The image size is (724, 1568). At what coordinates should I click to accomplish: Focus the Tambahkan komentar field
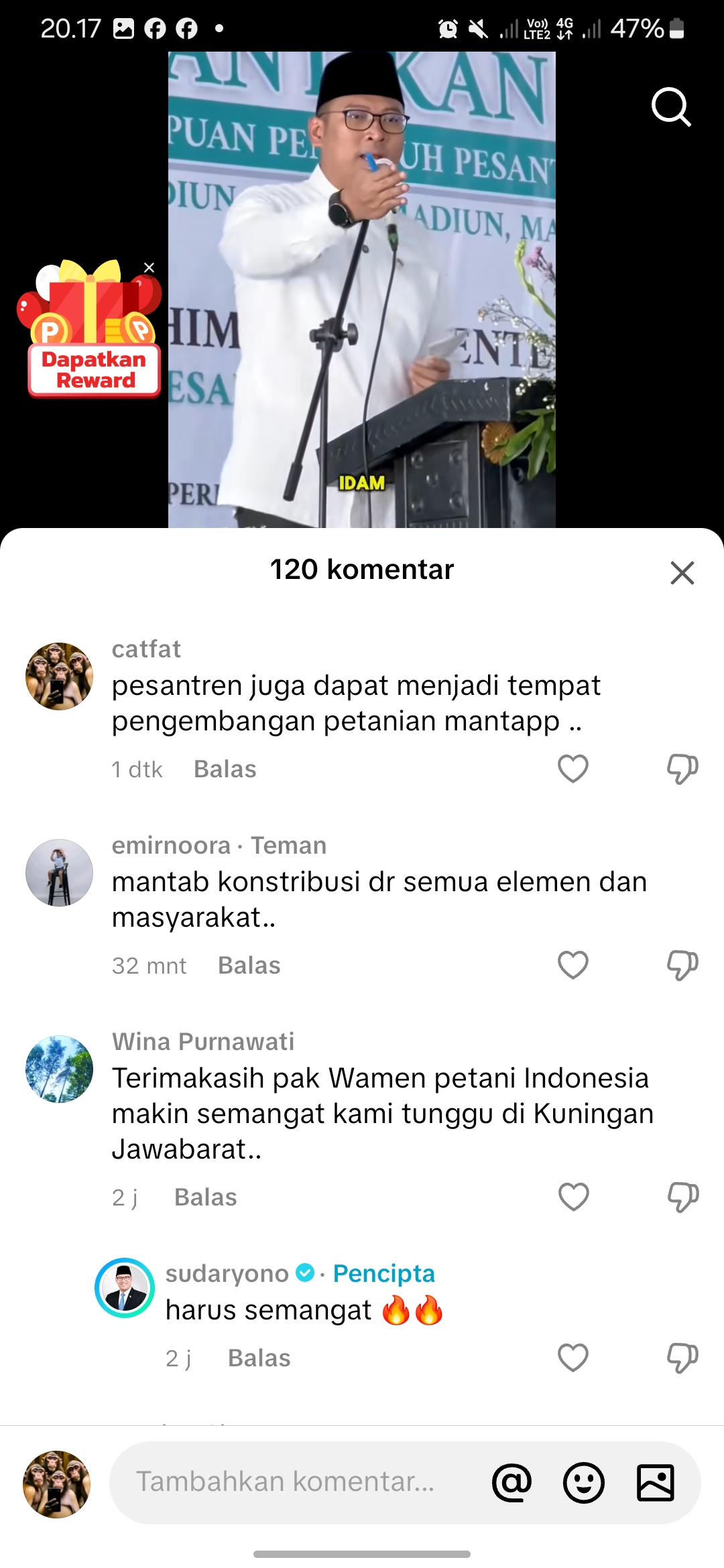coord(295,1482)
